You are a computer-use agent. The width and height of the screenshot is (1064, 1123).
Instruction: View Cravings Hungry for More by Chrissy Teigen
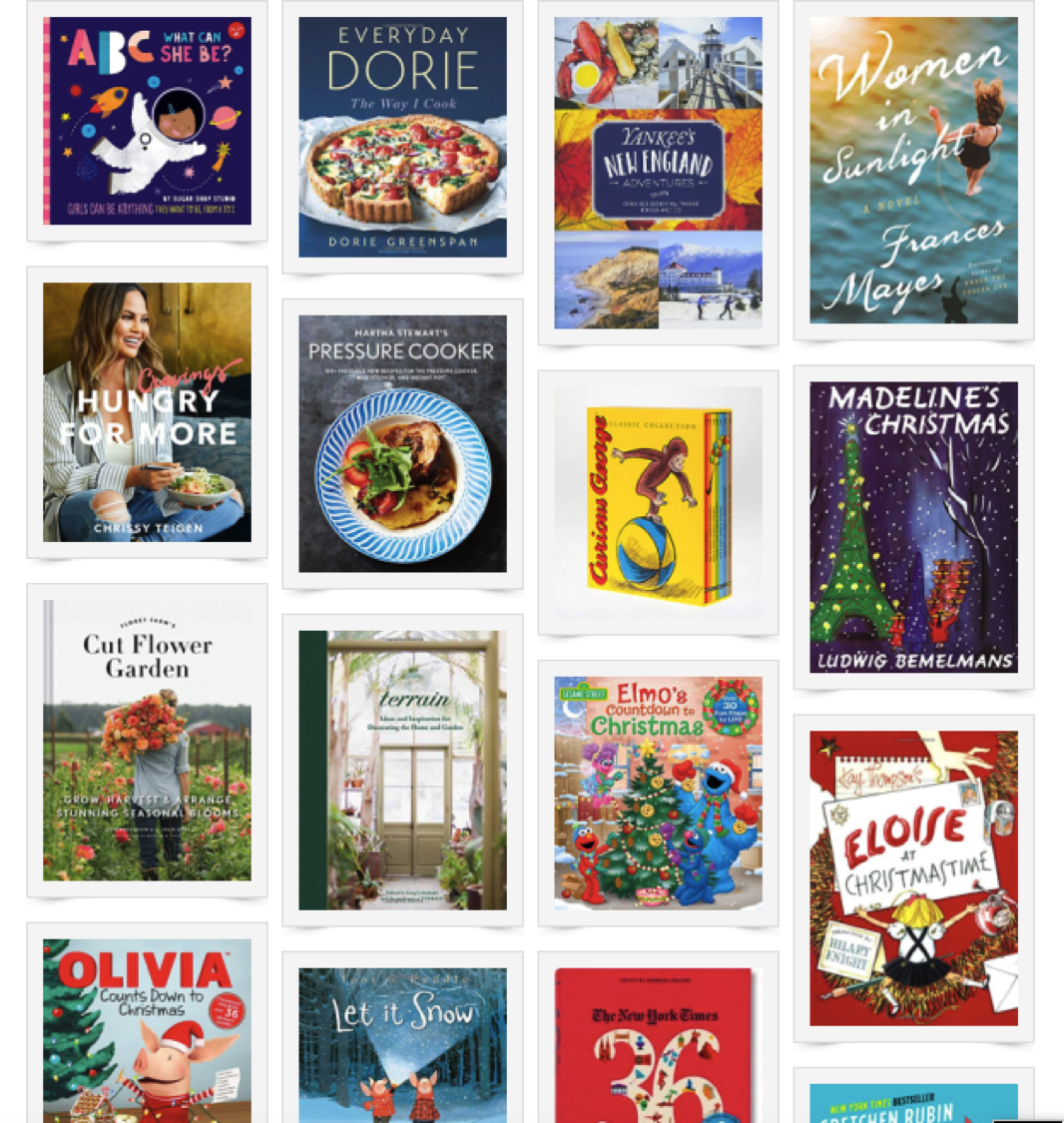(147, 411)
